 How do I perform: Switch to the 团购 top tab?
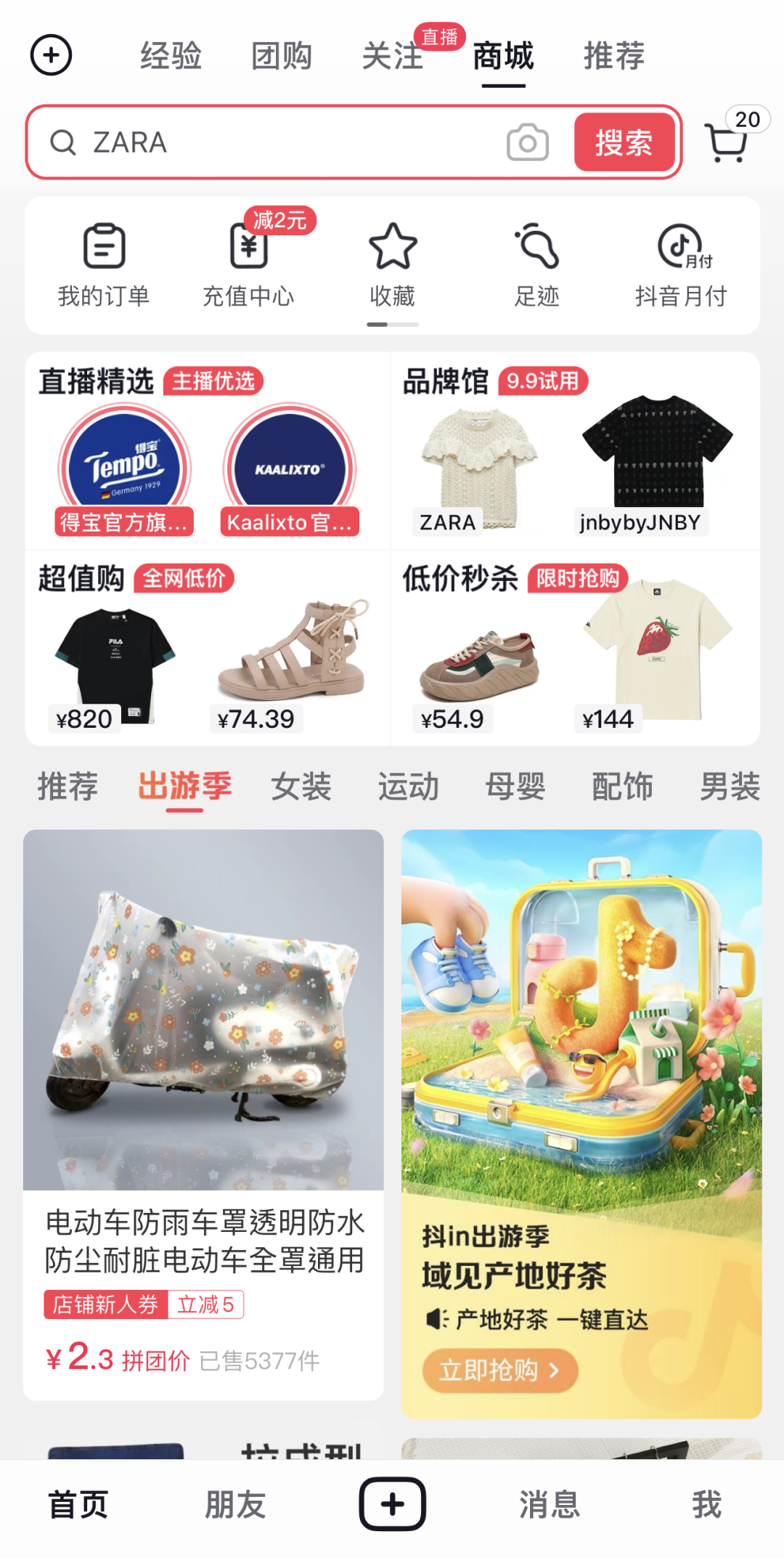coord(282,57)
